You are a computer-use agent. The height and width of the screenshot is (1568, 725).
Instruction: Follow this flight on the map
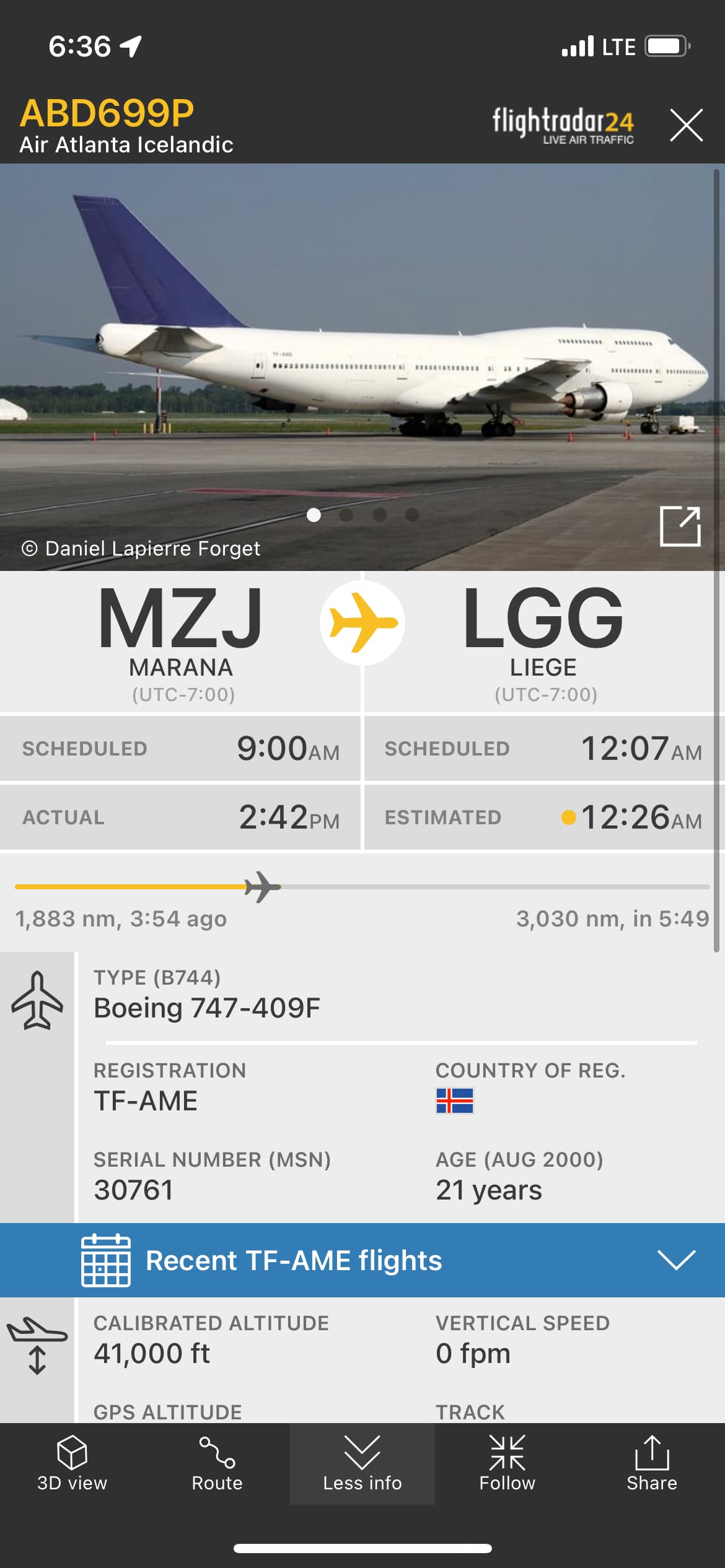click(x=507, y=1464)
